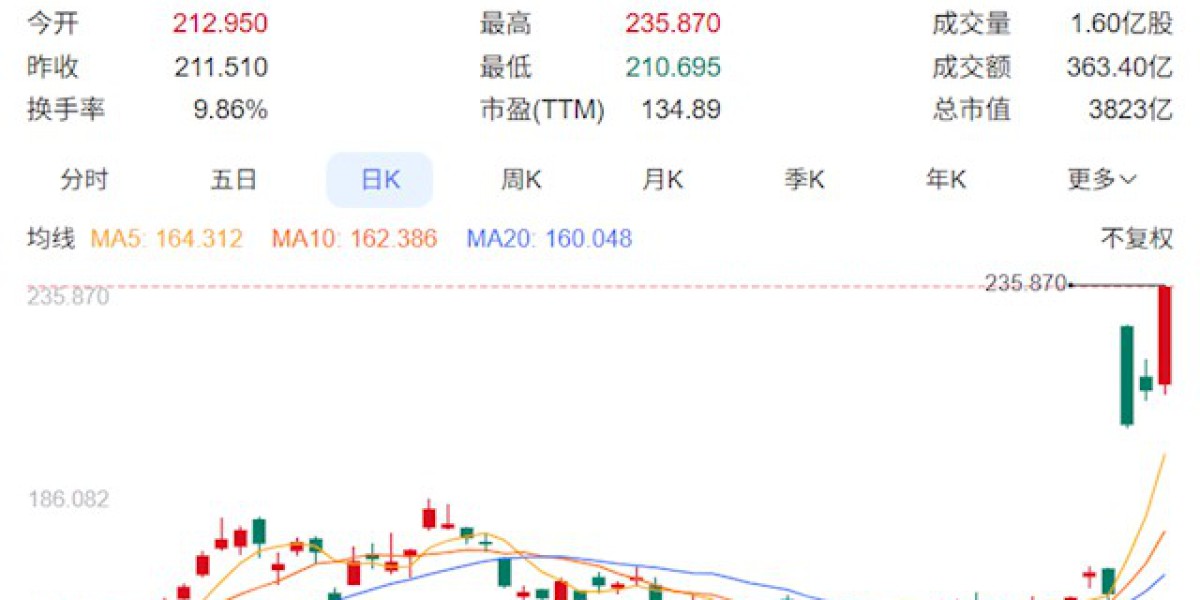Switch to the 分时 chart tab
1200x600 pixels.
point(84,180)
